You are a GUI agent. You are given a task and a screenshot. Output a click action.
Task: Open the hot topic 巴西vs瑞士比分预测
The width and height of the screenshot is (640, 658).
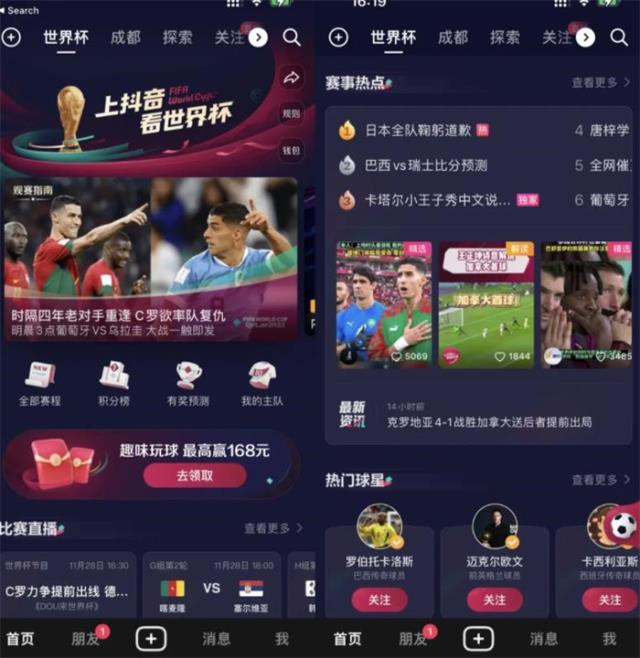[x=426, y=165]
